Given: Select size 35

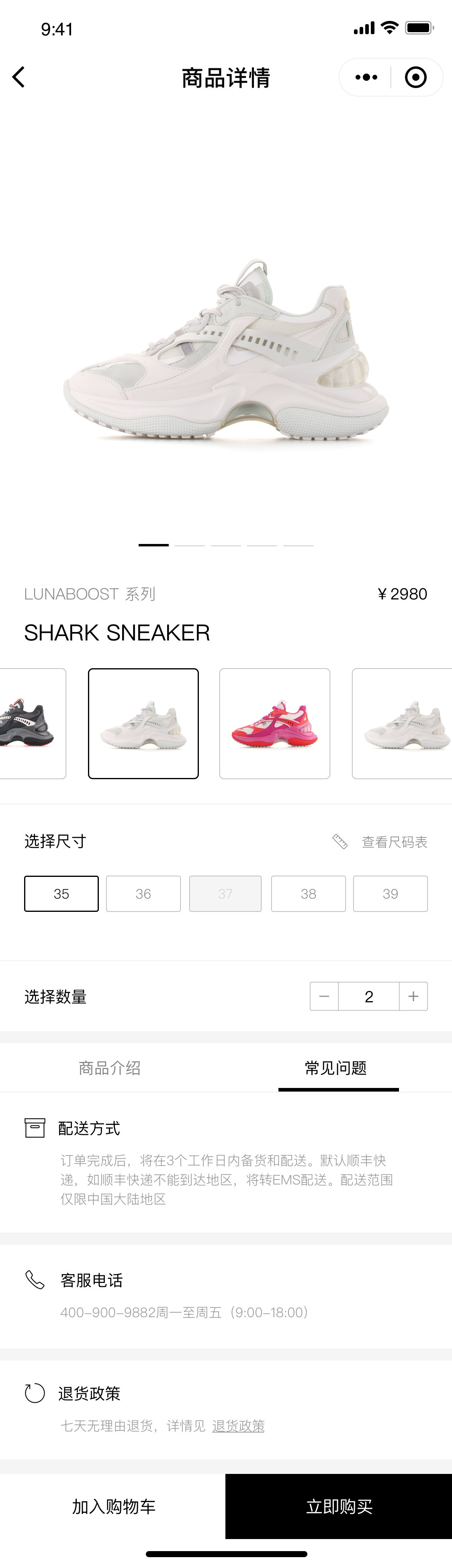Looking at the screenshot, I should pos(61,894).
